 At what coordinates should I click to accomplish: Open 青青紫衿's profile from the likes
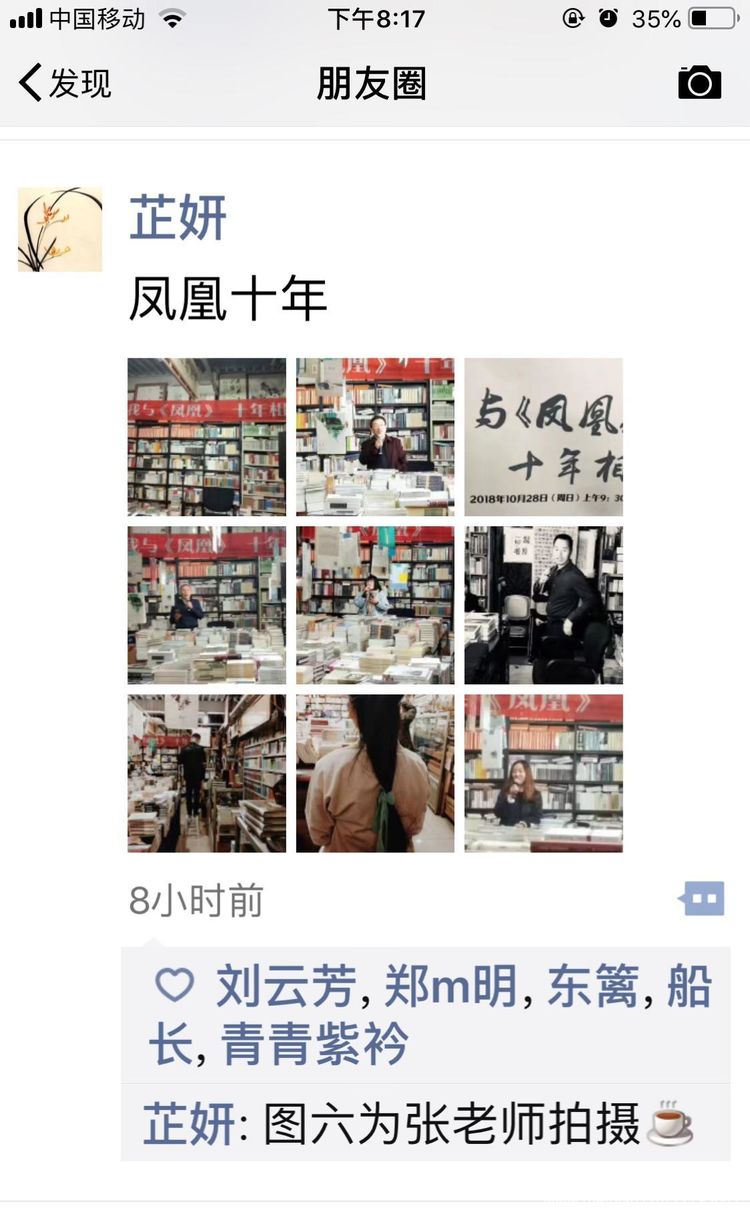314,1045
